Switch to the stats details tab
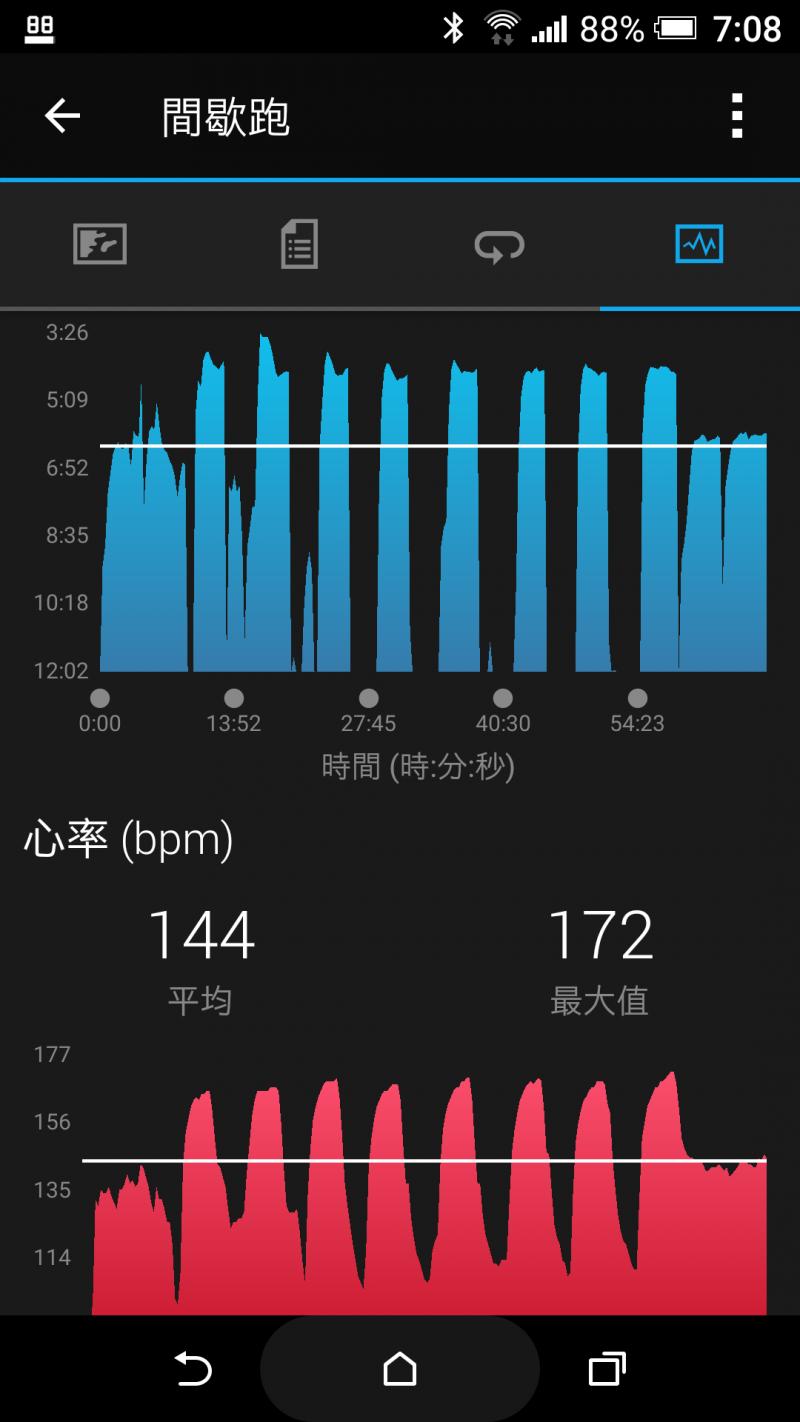Screen dimensions: 800x1422 (x=299, y=244)
